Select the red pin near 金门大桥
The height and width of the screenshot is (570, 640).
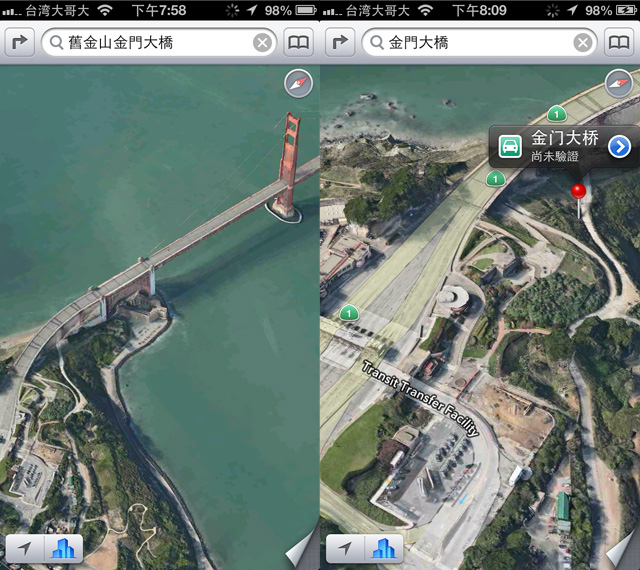point(577,190)
